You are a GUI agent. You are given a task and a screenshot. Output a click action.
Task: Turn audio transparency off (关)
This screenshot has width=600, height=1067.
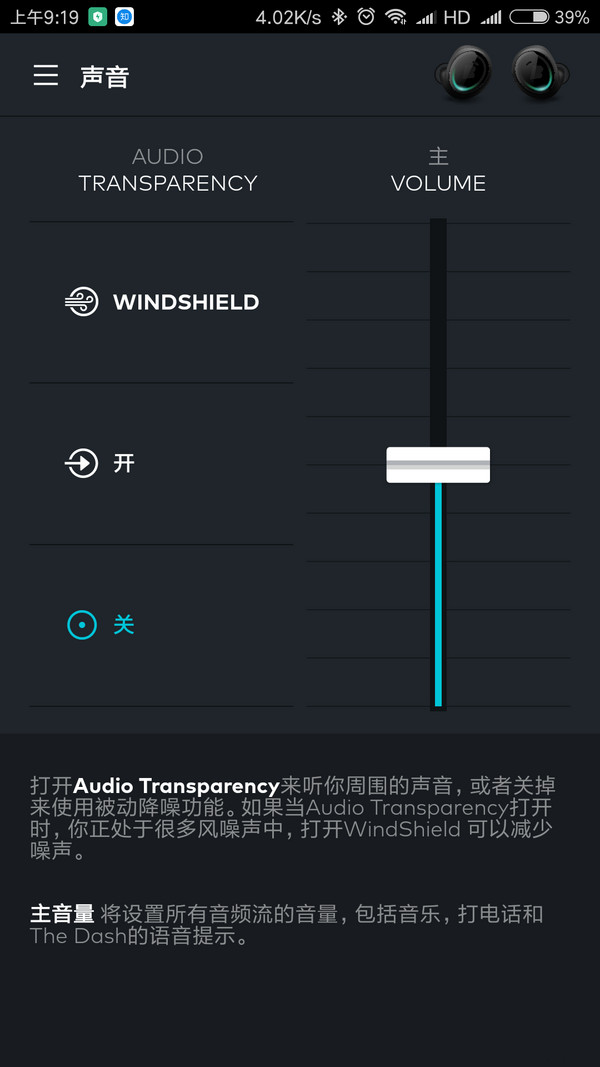[x=100, y=625]
